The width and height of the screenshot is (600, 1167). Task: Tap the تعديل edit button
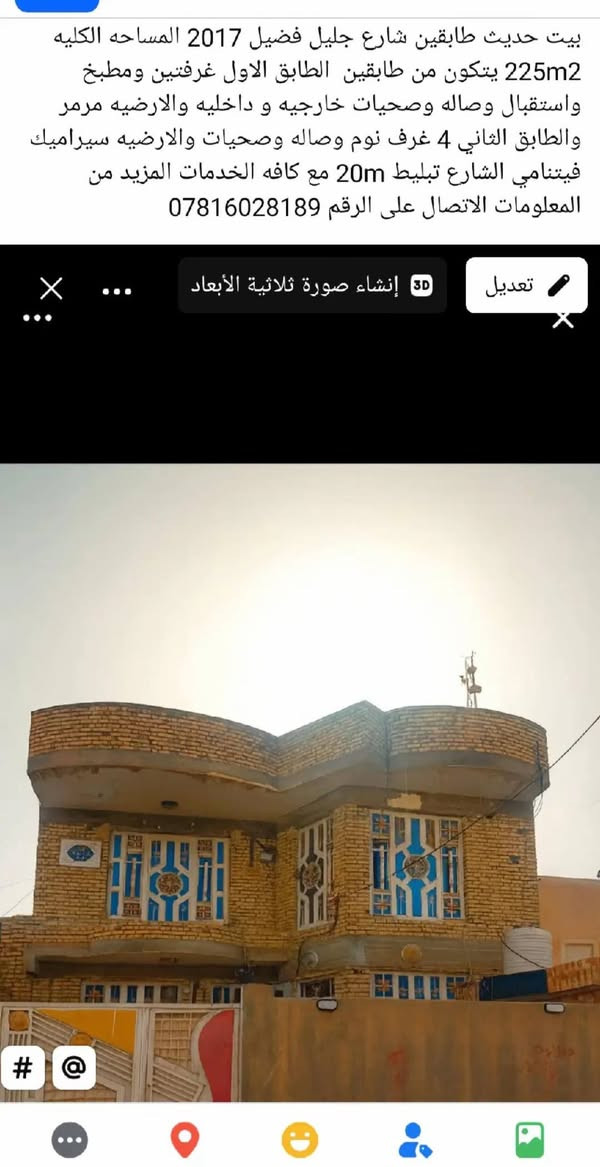coord(526,285)
